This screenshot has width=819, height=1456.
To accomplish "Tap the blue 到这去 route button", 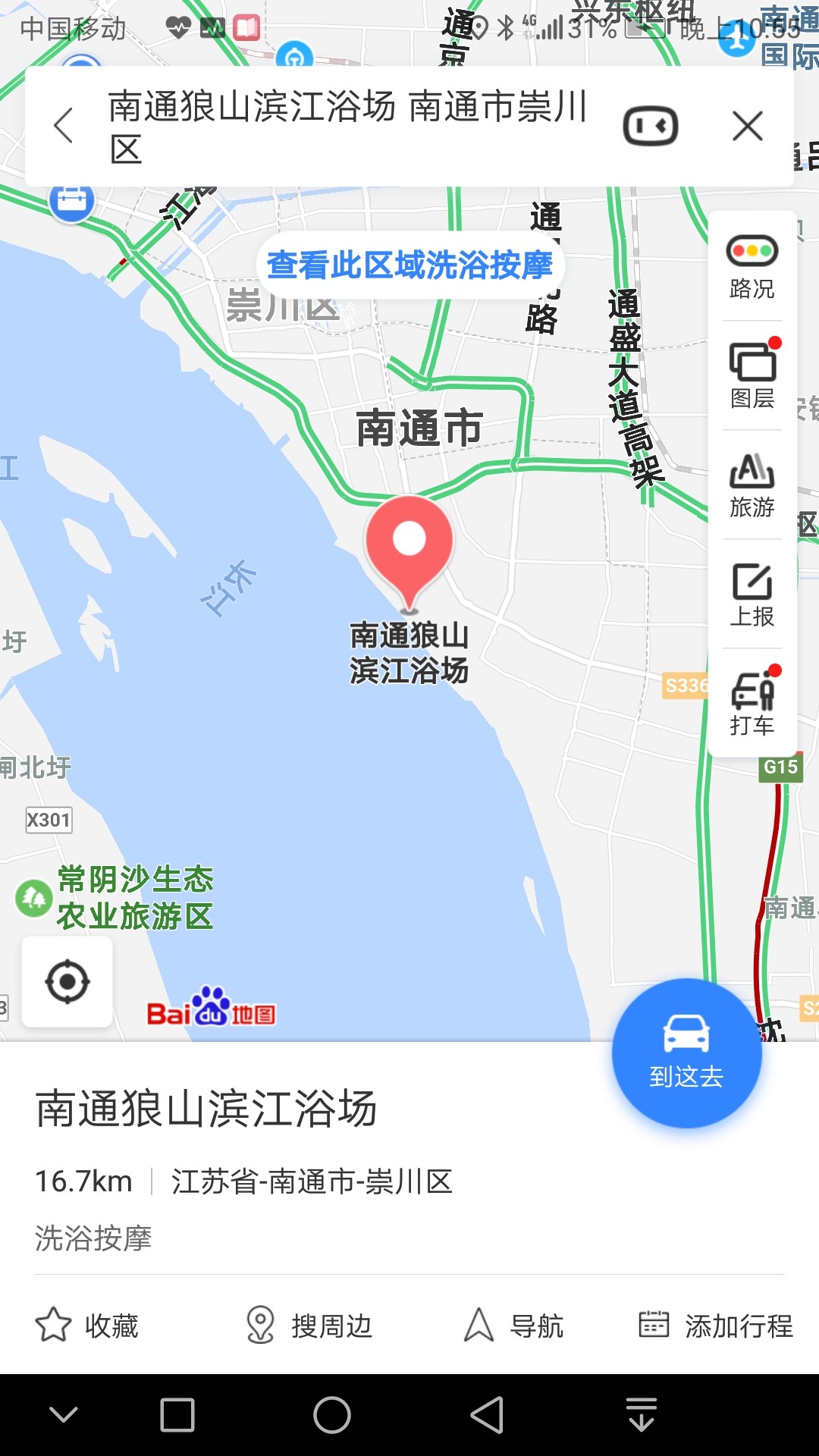I will point(686,1053).
